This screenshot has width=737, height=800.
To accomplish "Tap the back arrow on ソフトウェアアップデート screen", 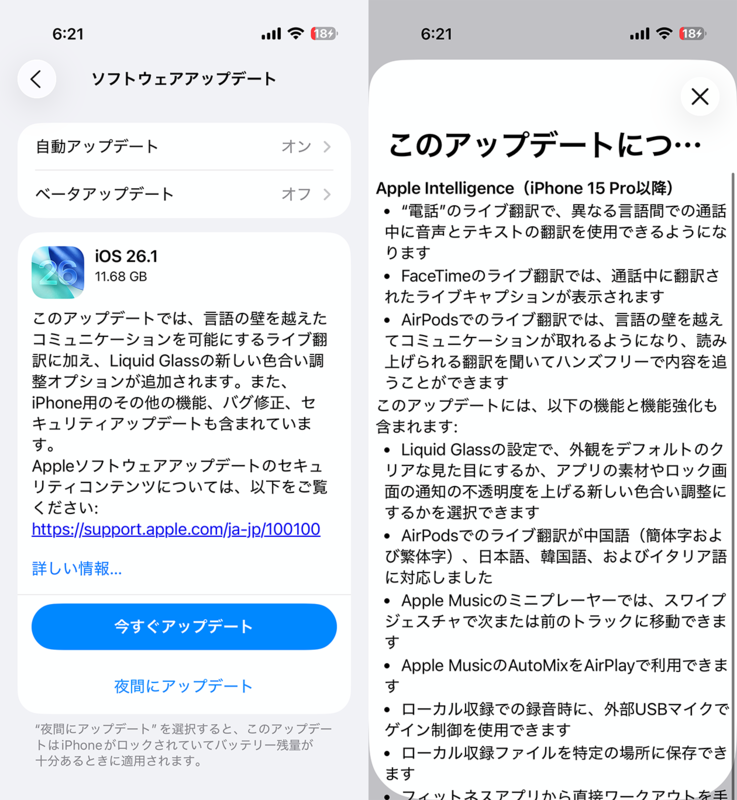I will click(36, 78).
